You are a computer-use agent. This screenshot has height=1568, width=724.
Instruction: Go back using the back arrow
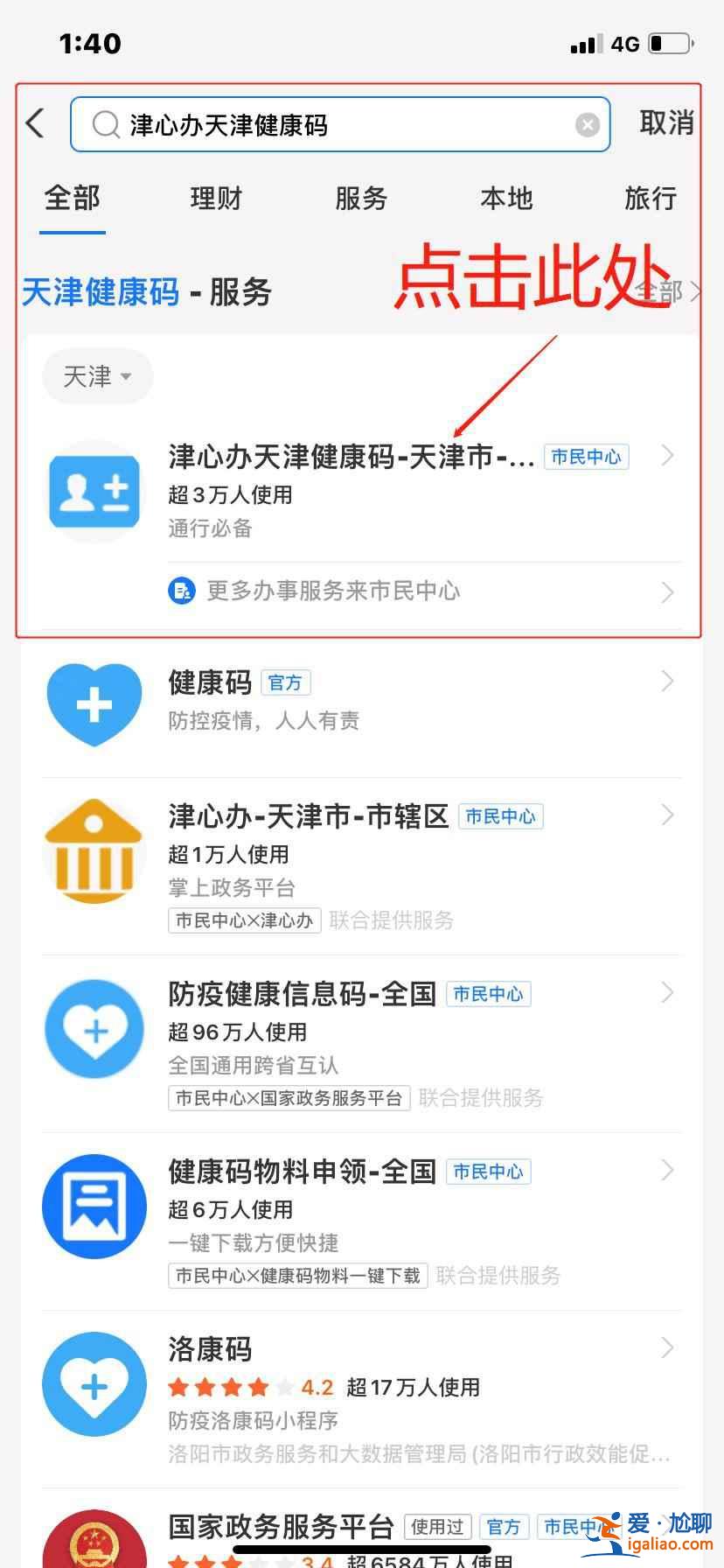pos(35,123)
